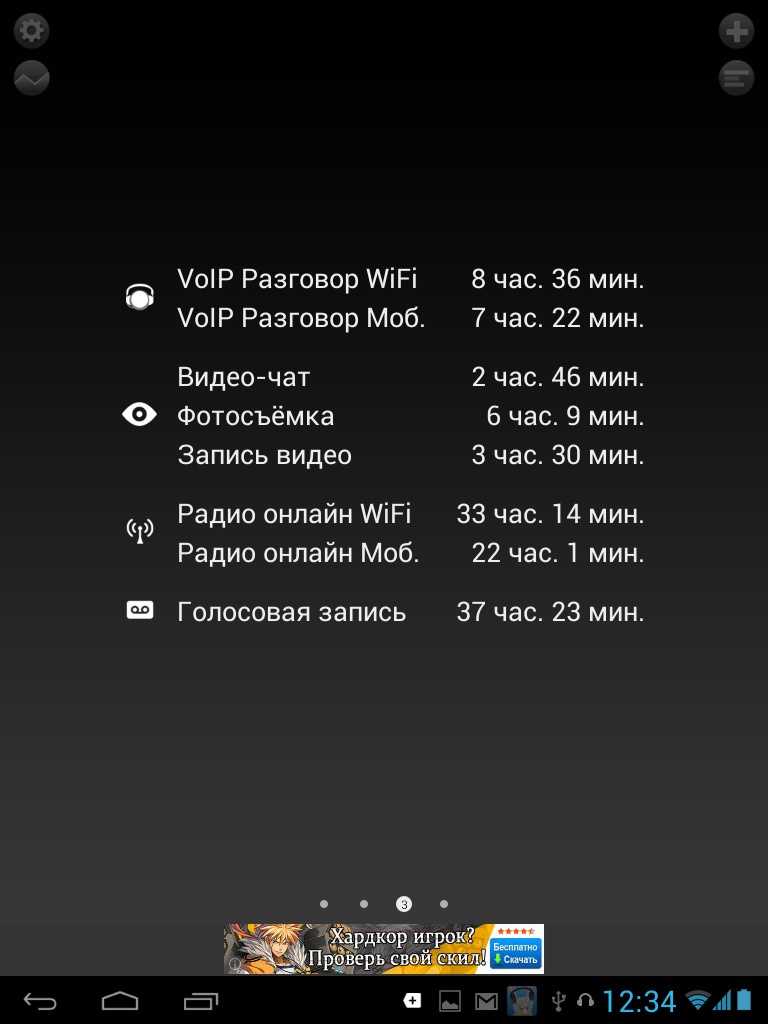Open the list bars icon
Screen dimensions: 768x1024
point(736,78)
